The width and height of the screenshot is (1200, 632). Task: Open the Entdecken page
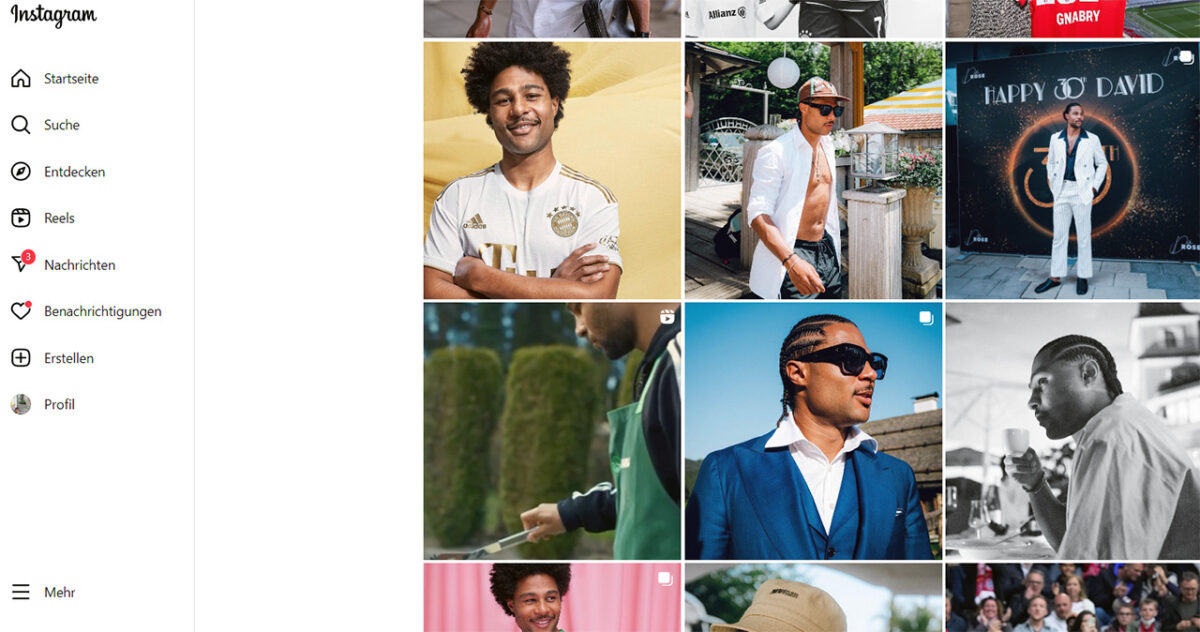(x=73, y=172)
